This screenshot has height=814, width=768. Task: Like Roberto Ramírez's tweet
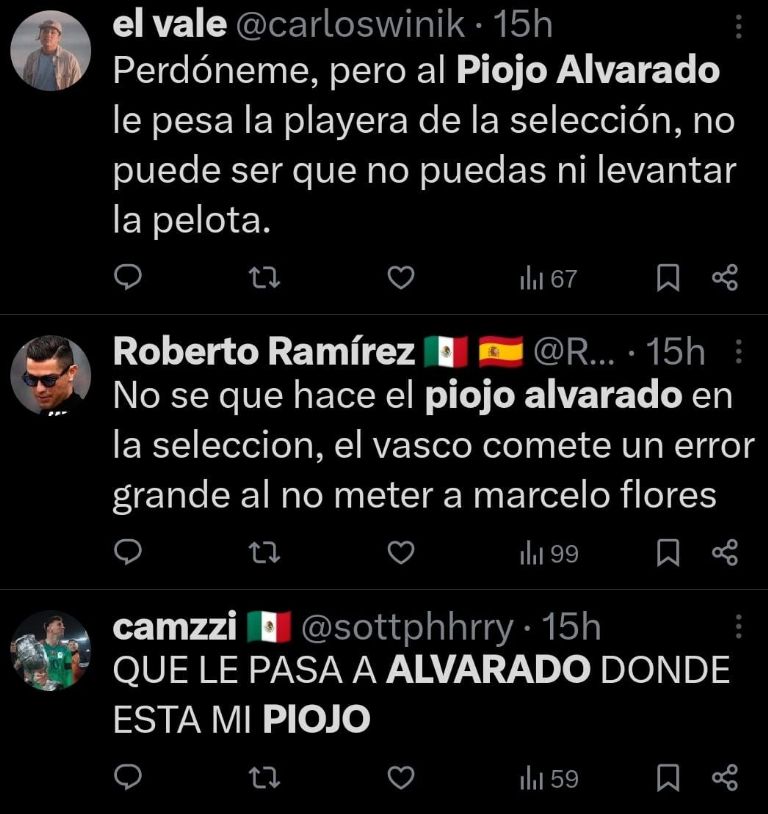pyautogui.click(x=400, y=552)
